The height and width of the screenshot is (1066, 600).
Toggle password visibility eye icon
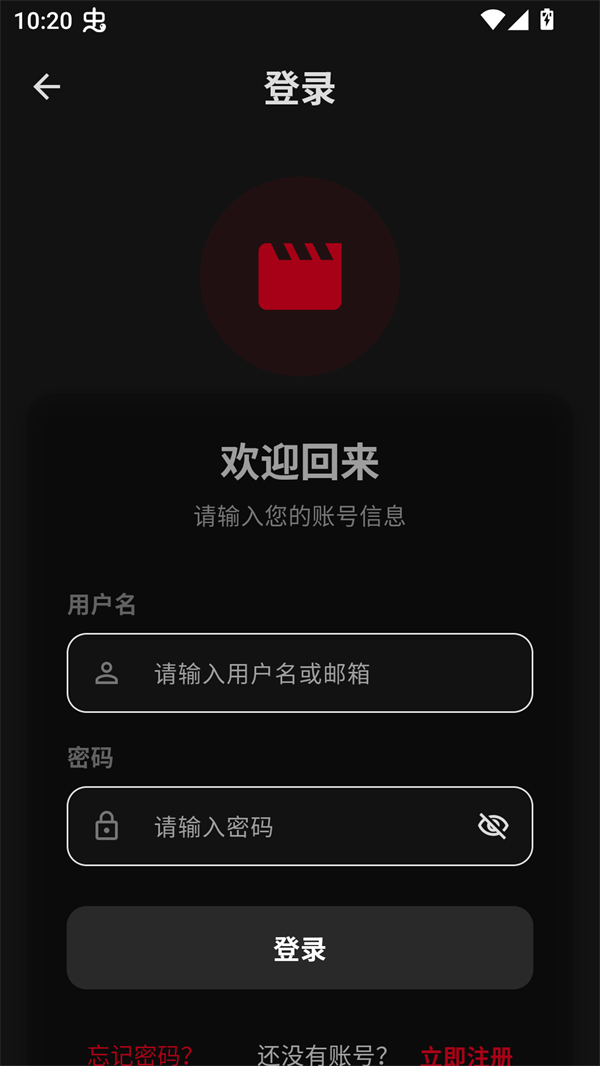(493, 826)
